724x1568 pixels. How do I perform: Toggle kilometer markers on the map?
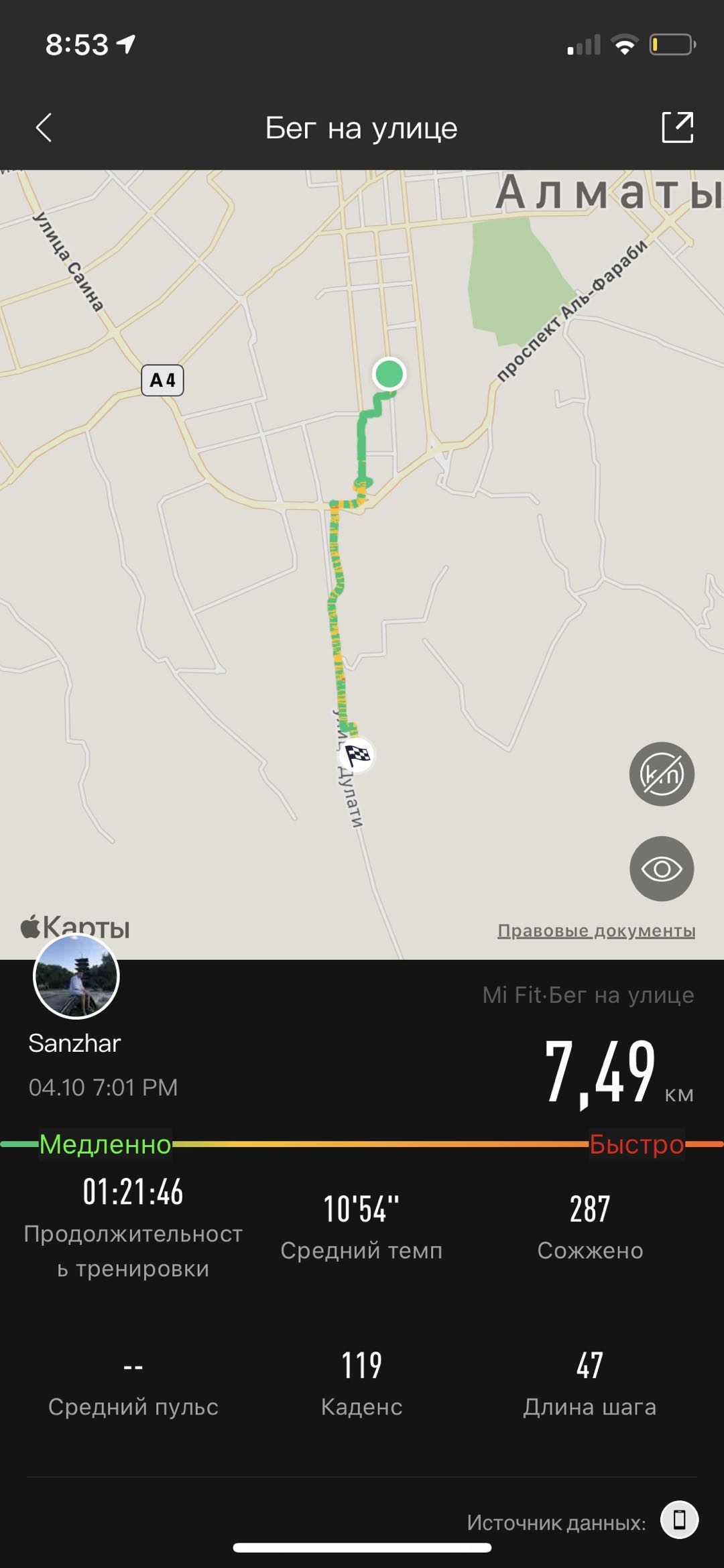(x=662, y=774)
